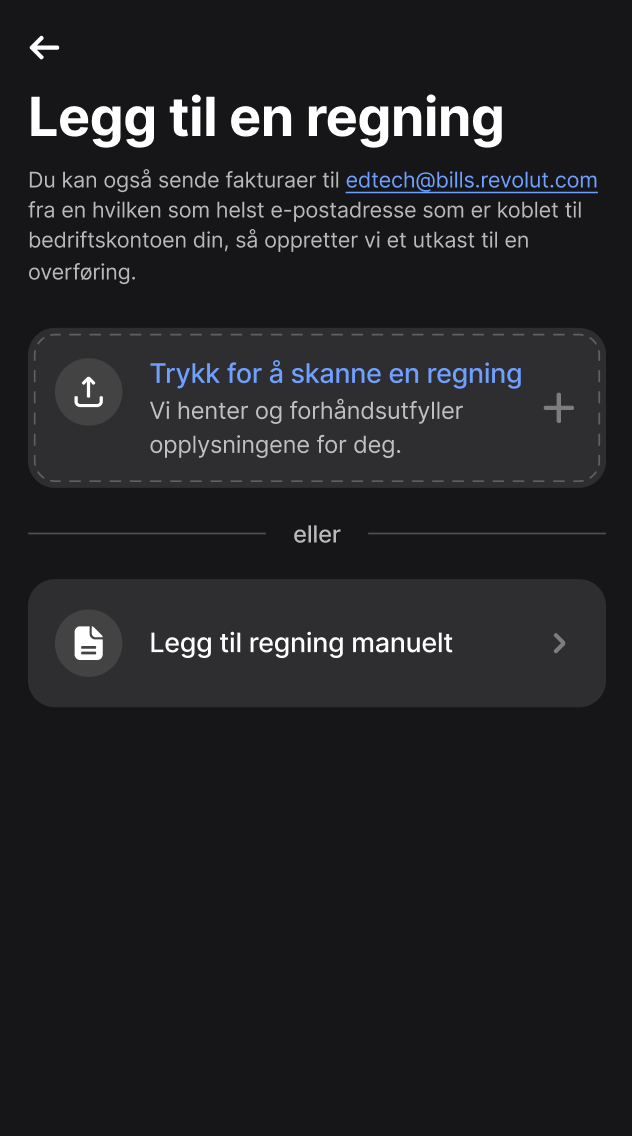Open 'Legg til regning manuelt'
632x1136 pixels.
click(317, 643)
